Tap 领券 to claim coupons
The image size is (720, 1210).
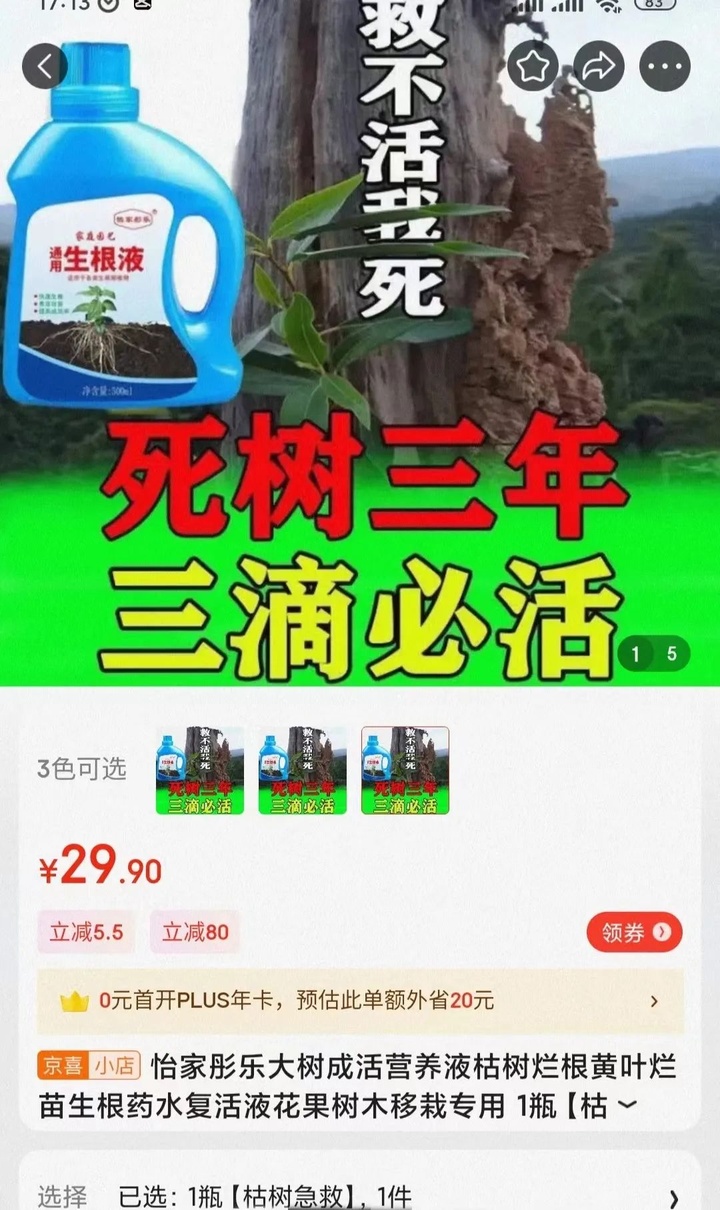pos(635,932)
